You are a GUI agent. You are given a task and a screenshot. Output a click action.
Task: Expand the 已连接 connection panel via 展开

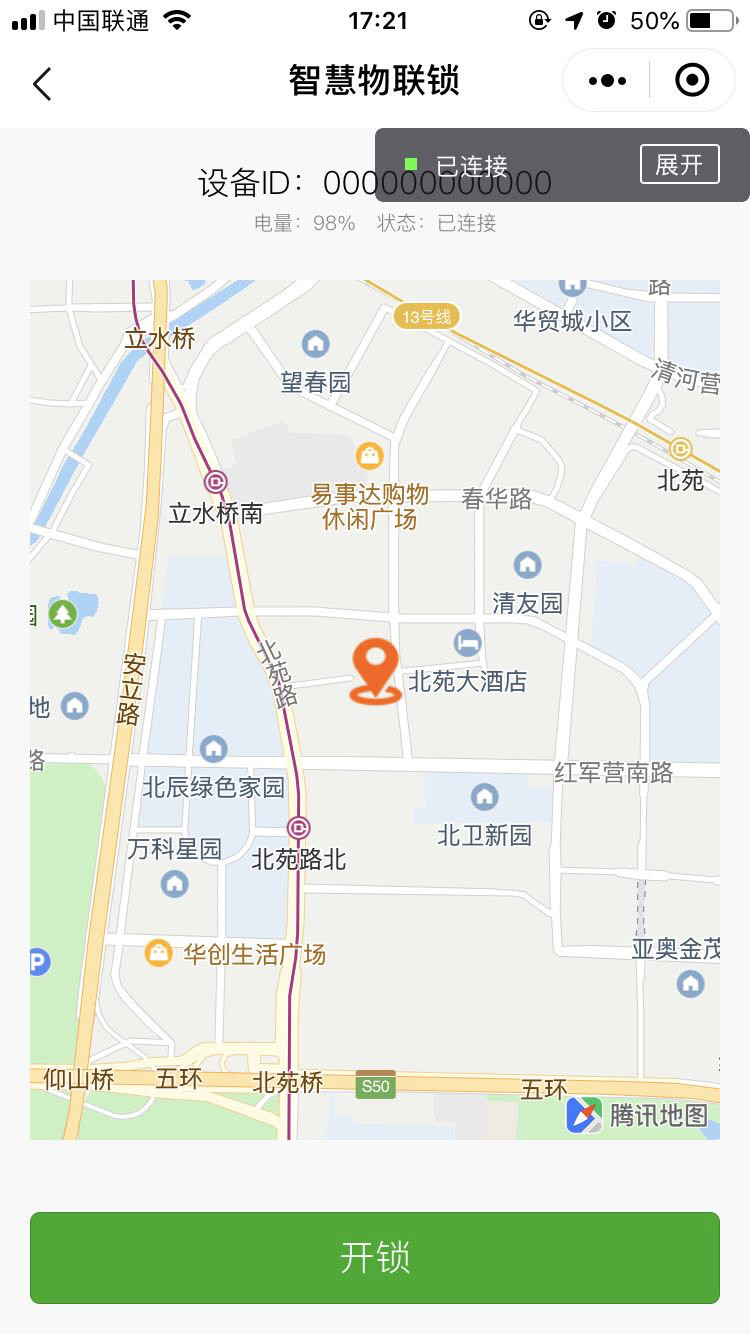pyautogui.click(x=679, y=165)
